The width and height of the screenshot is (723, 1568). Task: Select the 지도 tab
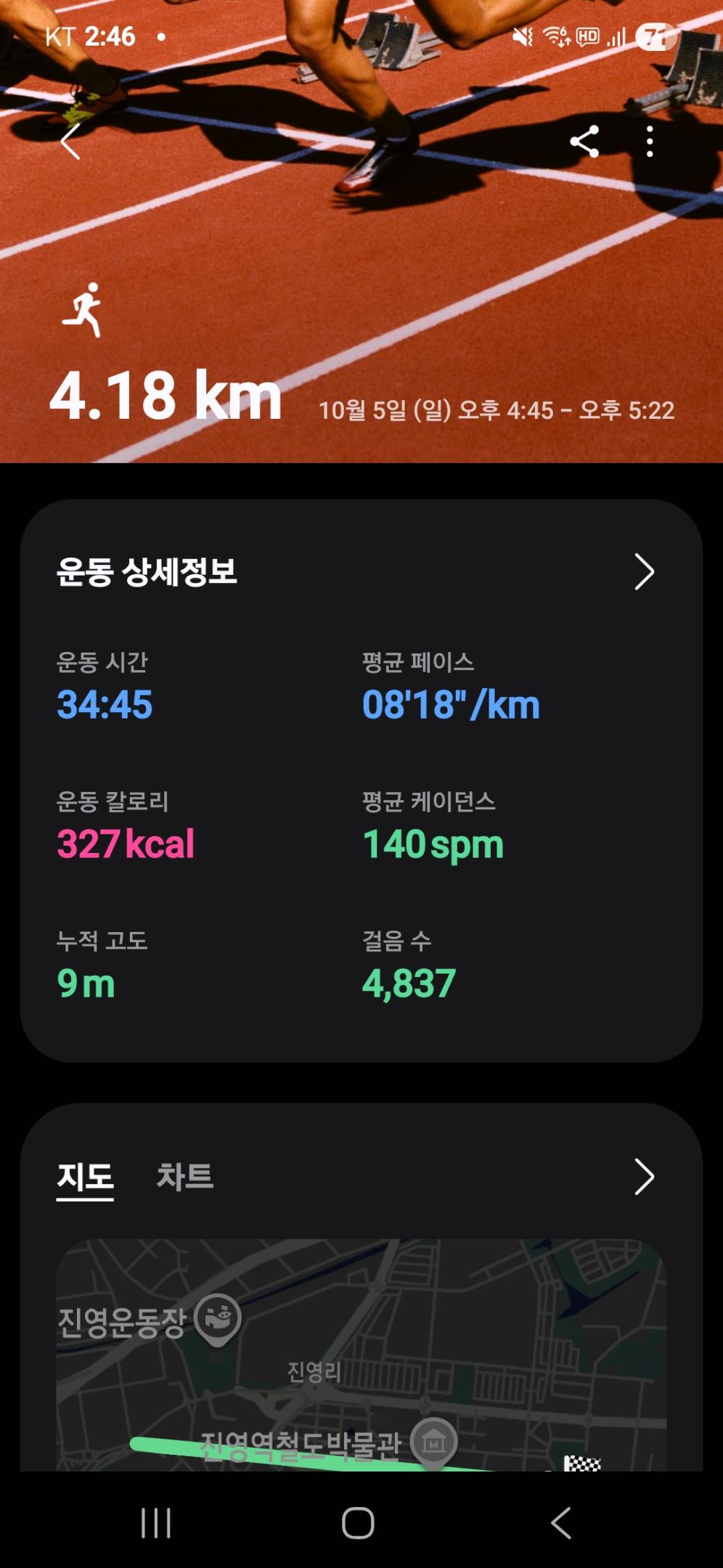85,1177
